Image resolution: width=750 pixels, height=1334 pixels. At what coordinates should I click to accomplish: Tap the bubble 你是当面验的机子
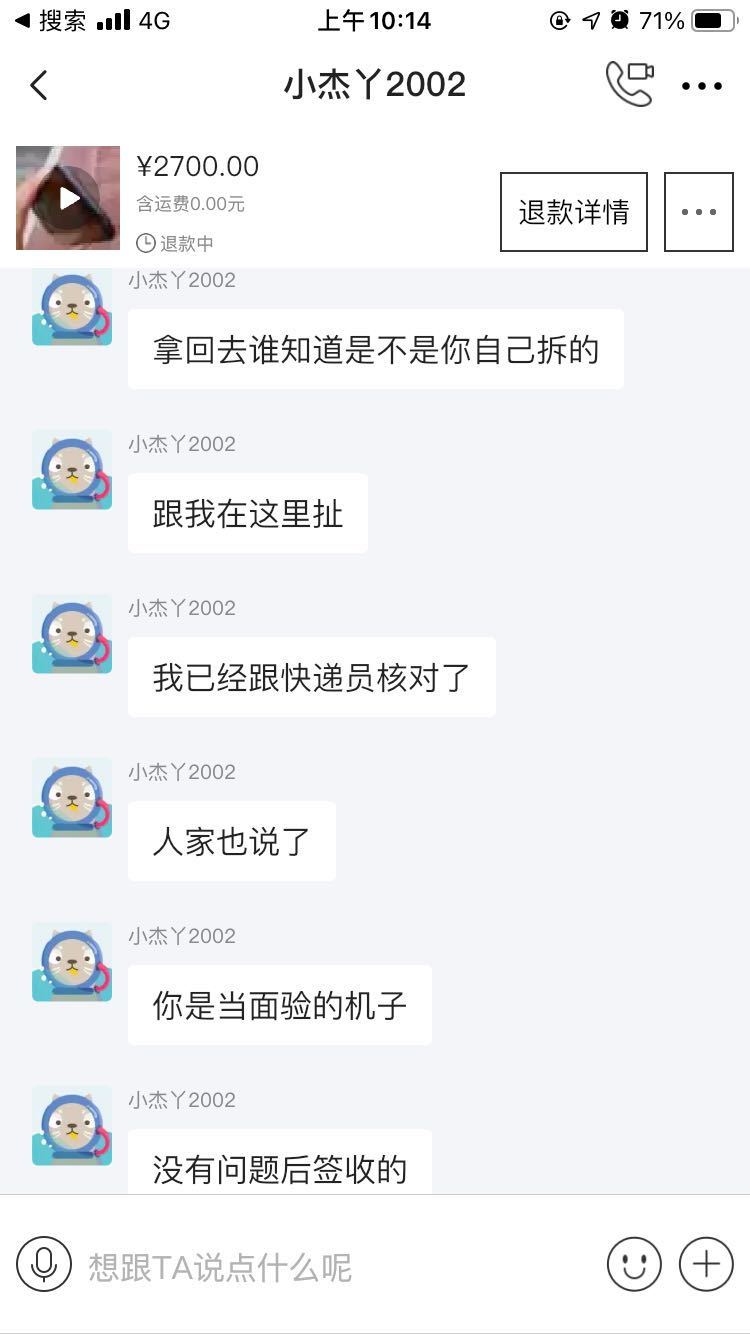coord(280,1005)
